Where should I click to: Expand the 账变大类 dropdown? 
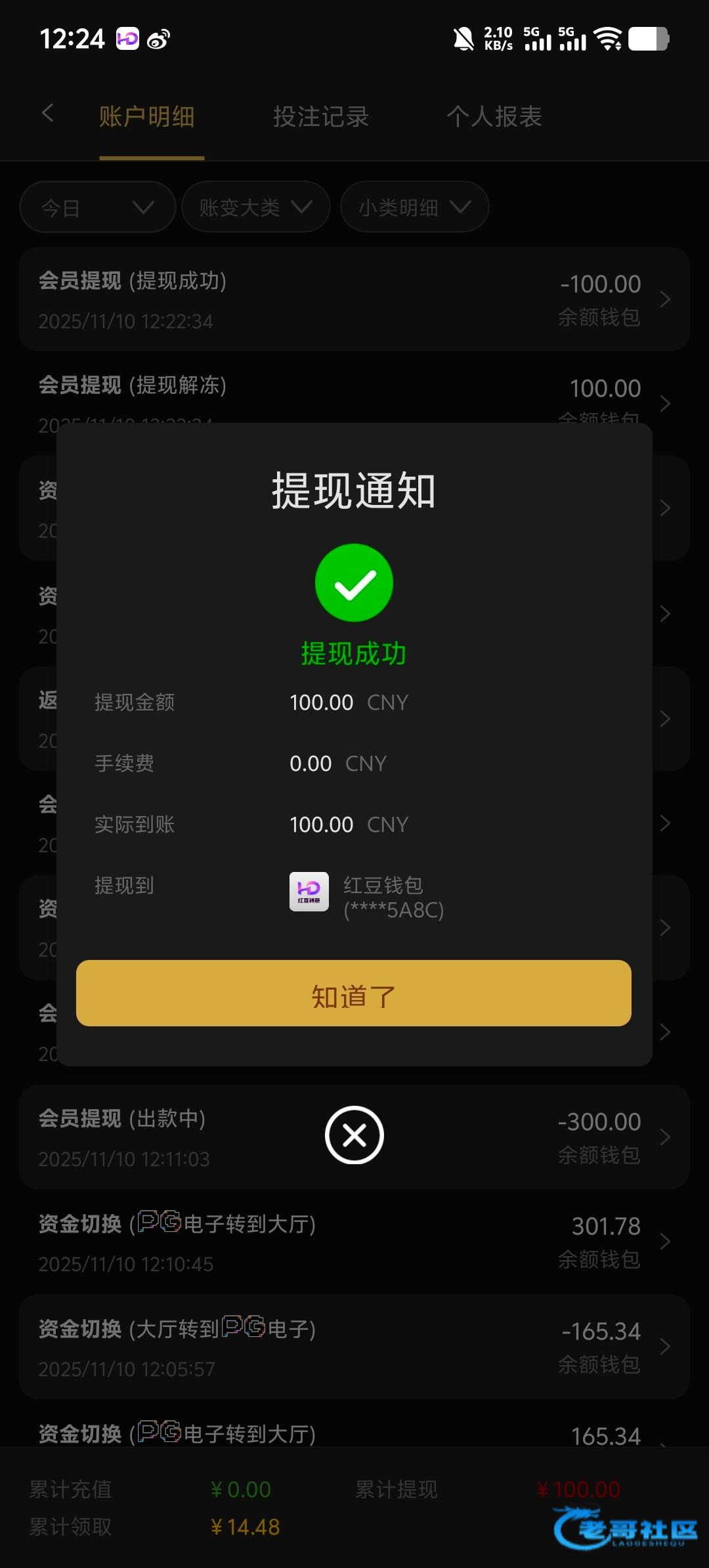[x=256, y=207]
